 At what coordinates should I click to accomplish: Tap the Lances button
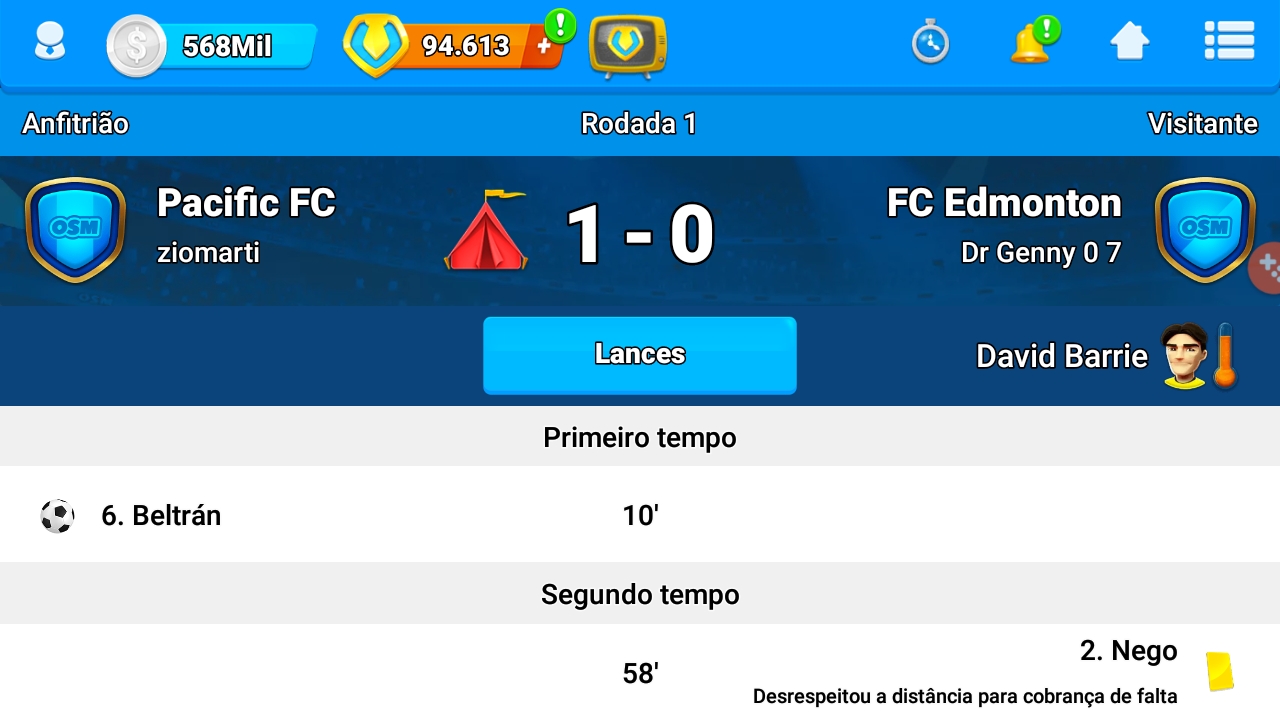[639, 355]
